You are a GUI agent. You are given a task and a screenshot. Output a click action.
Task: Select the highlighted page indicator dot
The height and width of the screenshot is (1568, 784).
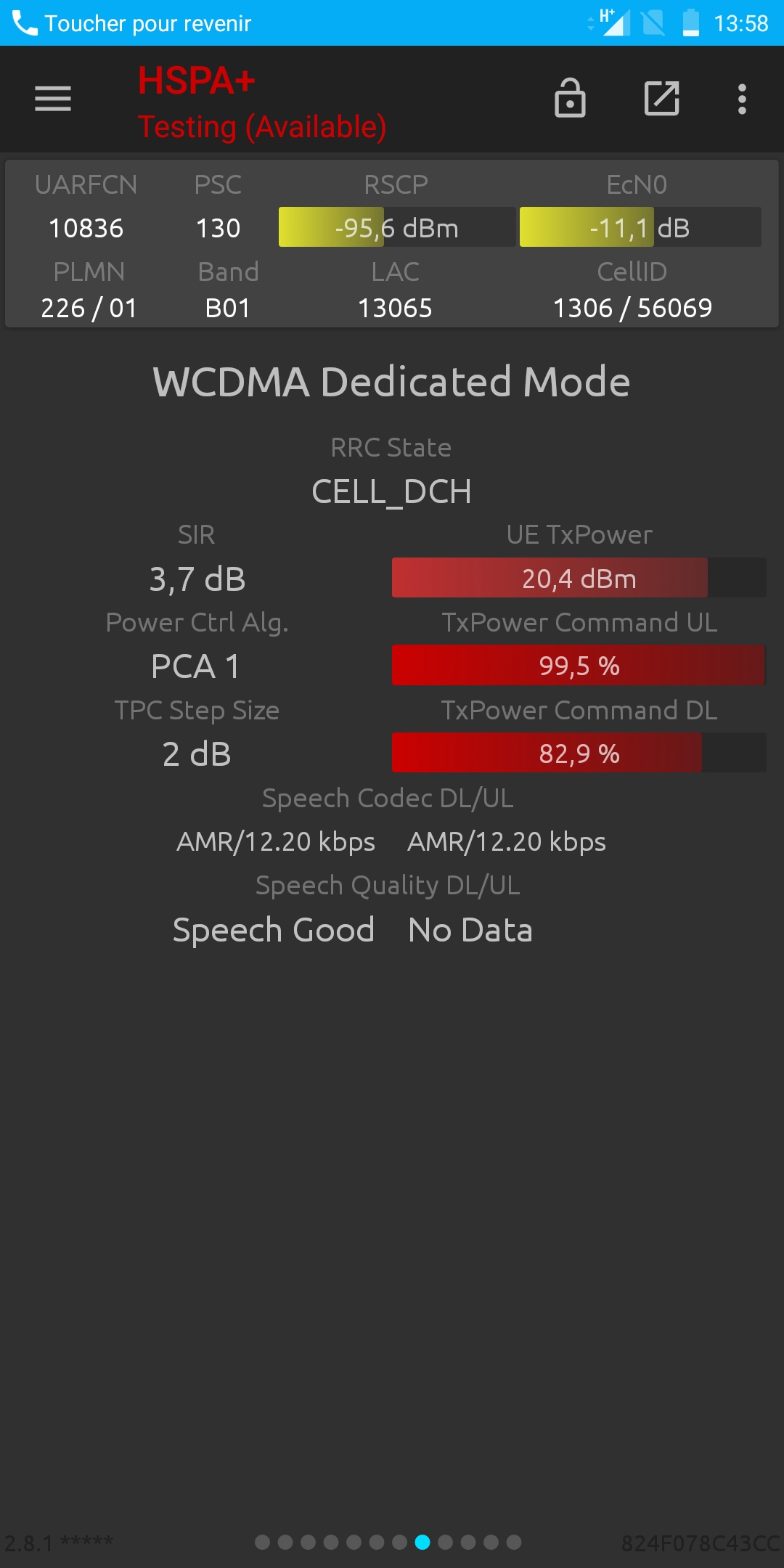pos(422,1542)
